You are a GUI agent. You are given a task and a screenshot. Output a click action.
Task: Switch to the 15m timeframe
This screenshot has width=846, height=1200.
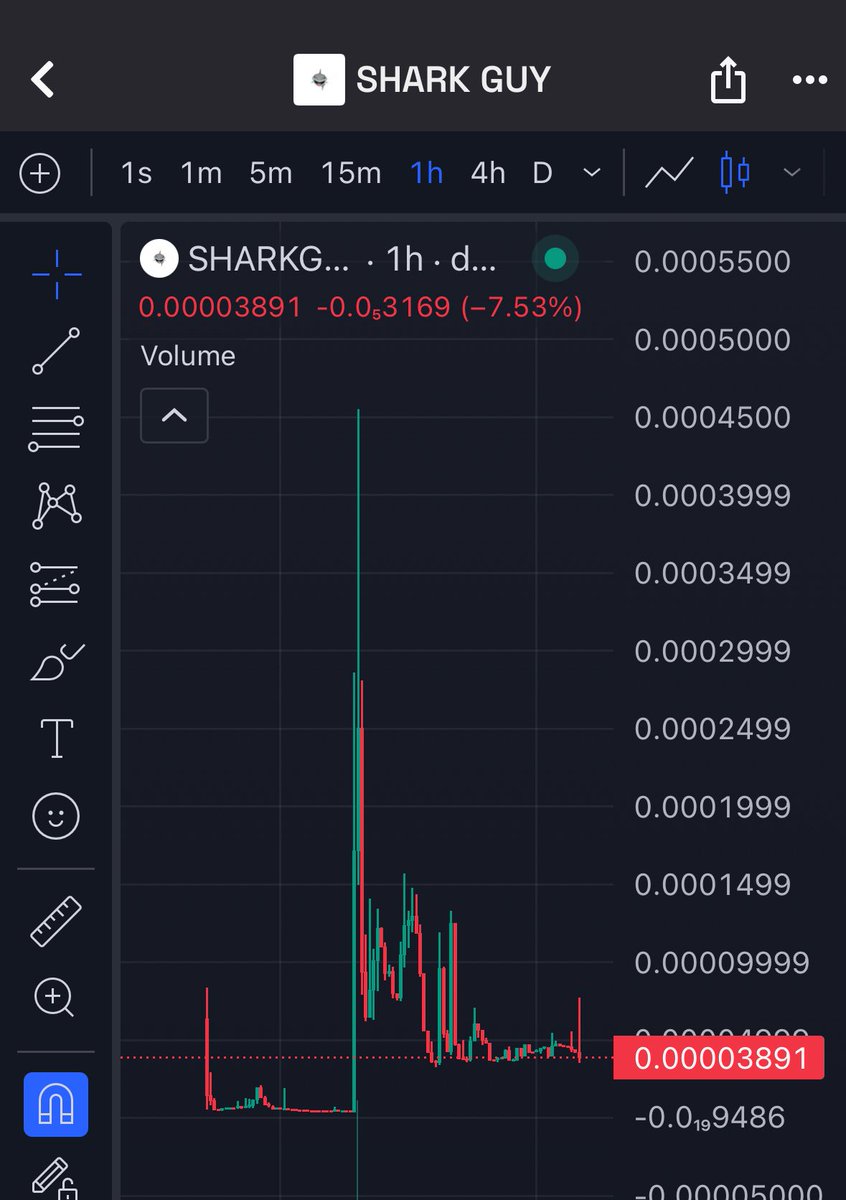(351, 174)
